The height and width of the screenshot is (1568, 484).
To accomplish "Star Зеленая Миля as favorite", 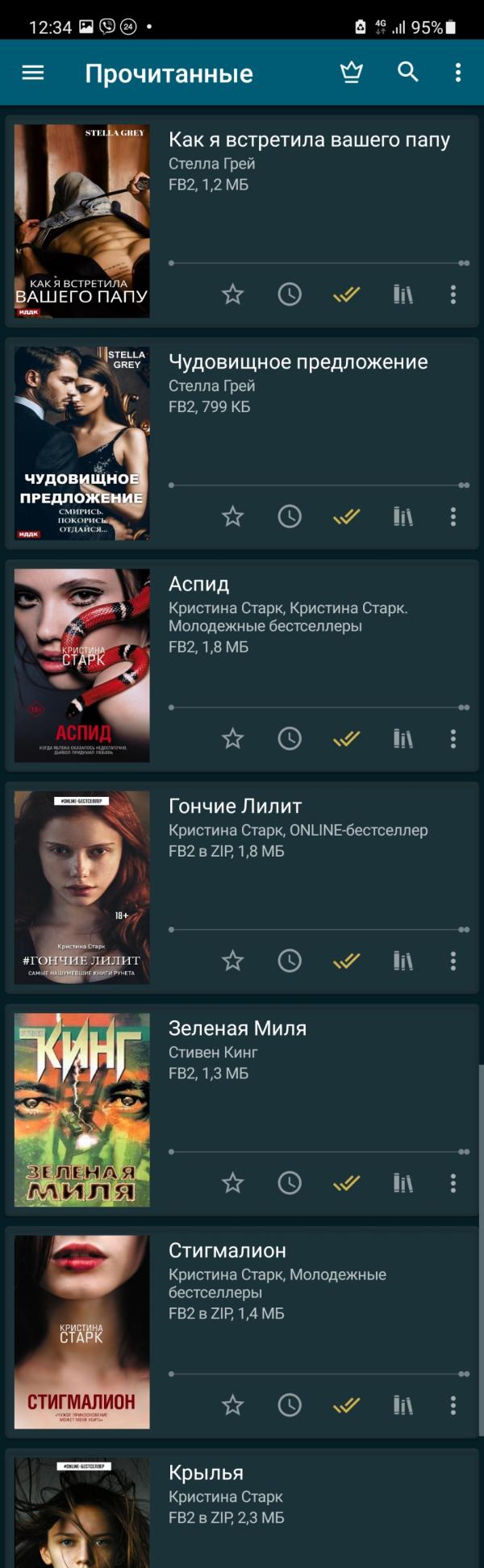I will click(x=232, y=1182).
